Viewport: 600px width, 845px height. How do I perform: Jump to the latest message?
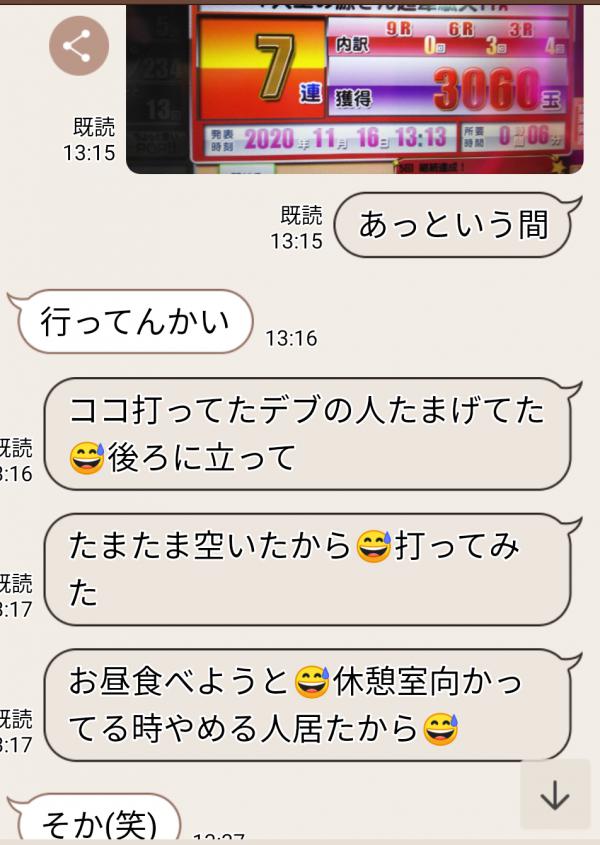(554, 794)
